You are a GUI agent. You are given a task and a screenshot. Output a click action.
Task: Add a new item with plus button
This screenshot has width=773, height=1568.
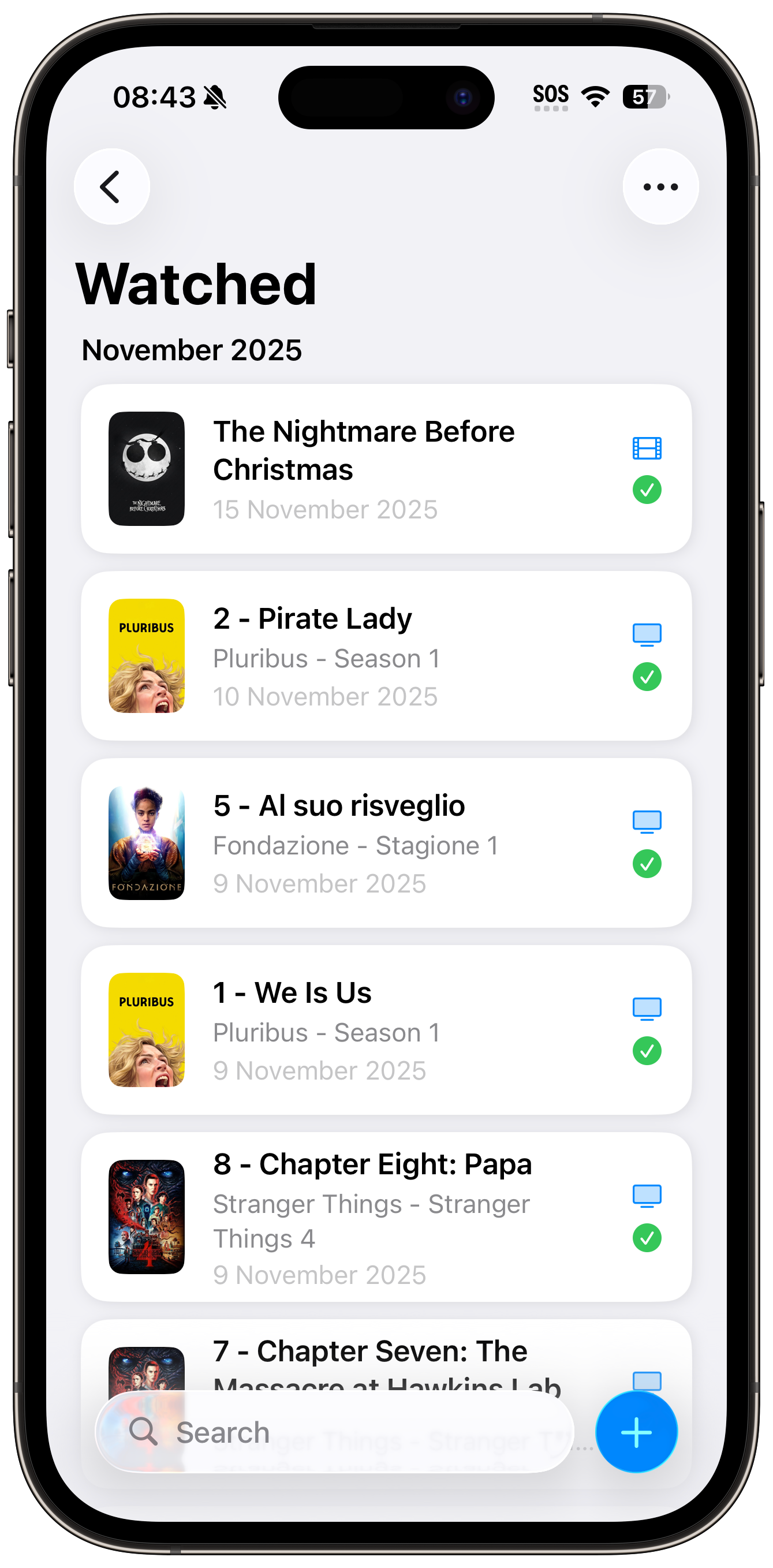[x=636, y=1432]
